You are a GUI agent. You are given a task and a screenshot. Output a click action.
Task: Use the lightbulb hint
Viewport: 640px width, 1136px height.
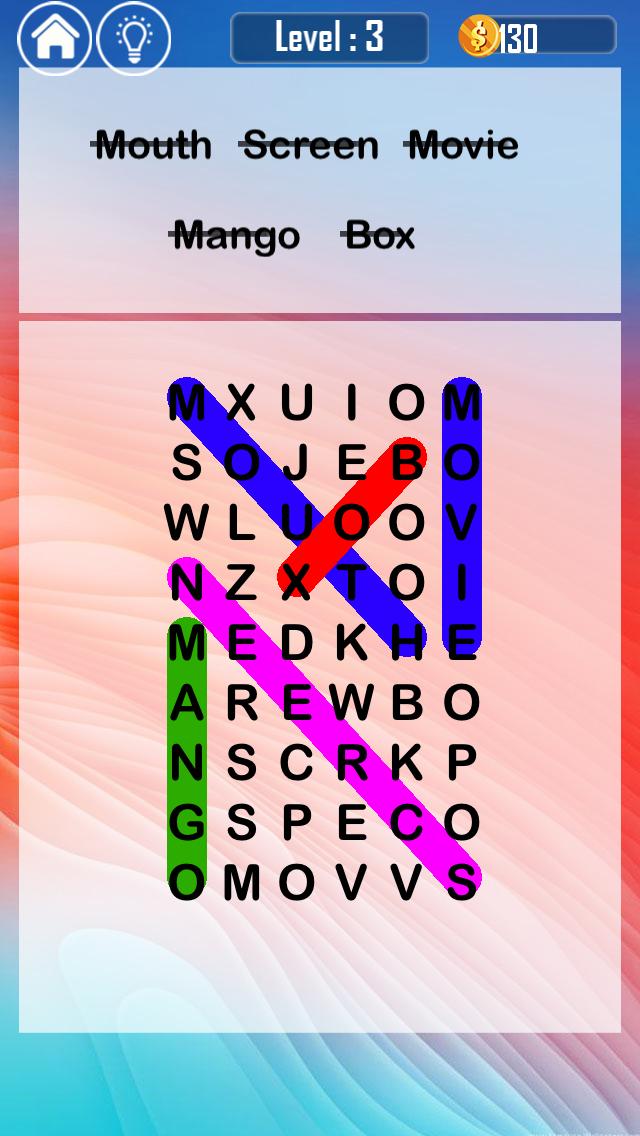point(133,38)
